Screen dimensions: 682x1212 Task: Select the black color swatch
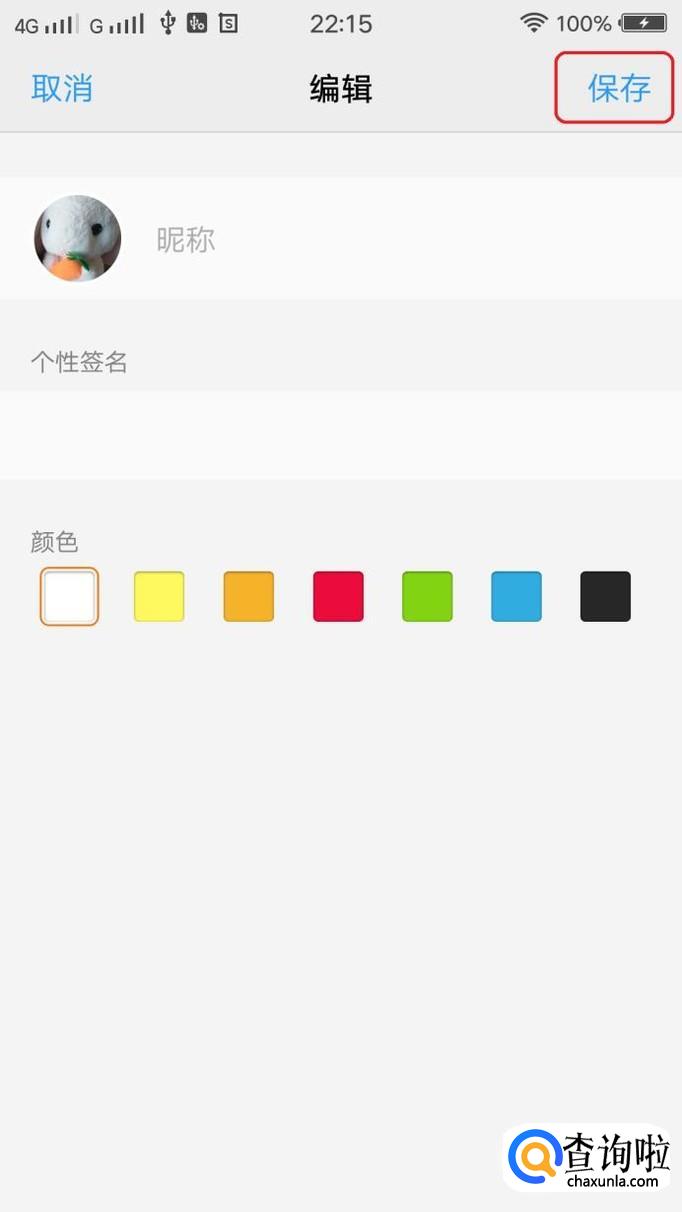(x=605, y=597)
